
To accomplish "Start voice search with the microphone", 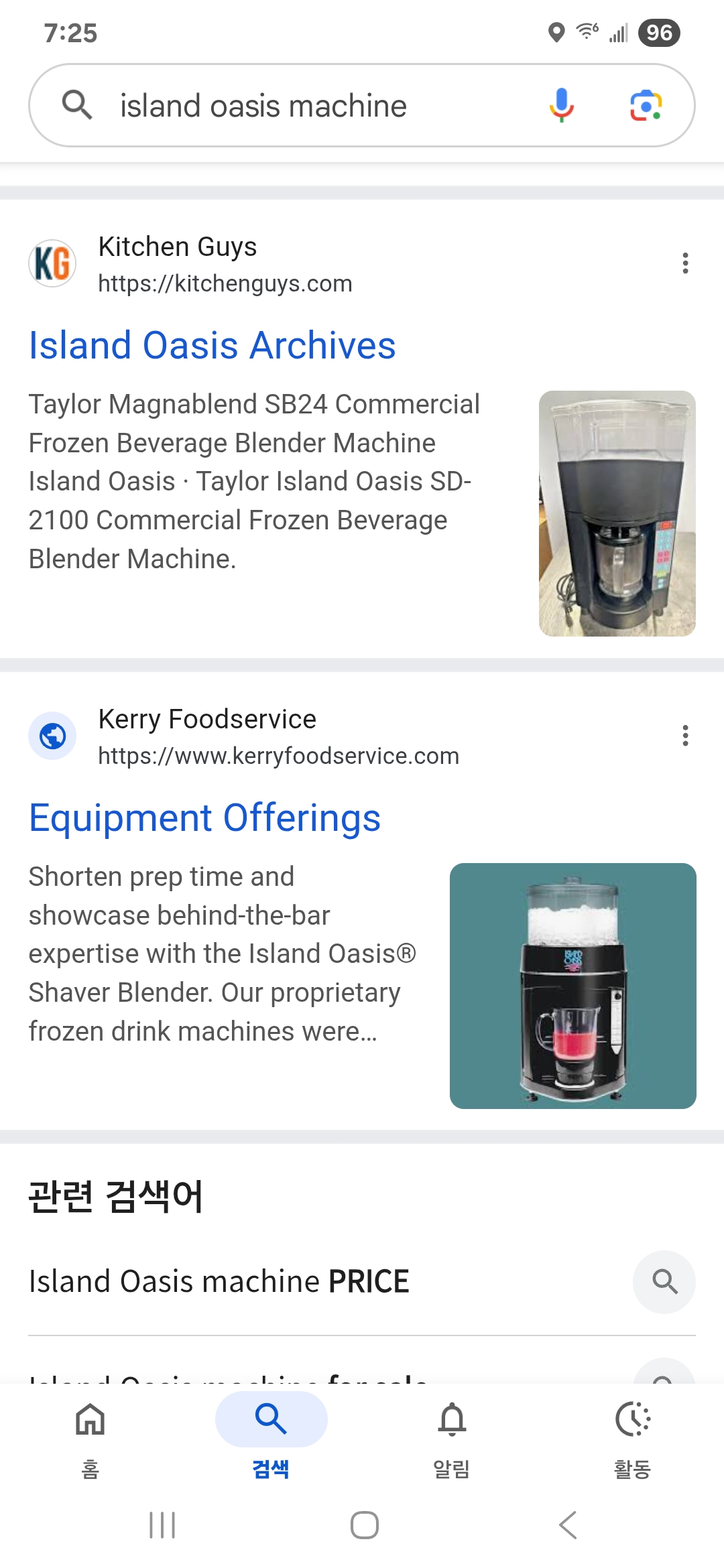I will [x=562, y=106].
